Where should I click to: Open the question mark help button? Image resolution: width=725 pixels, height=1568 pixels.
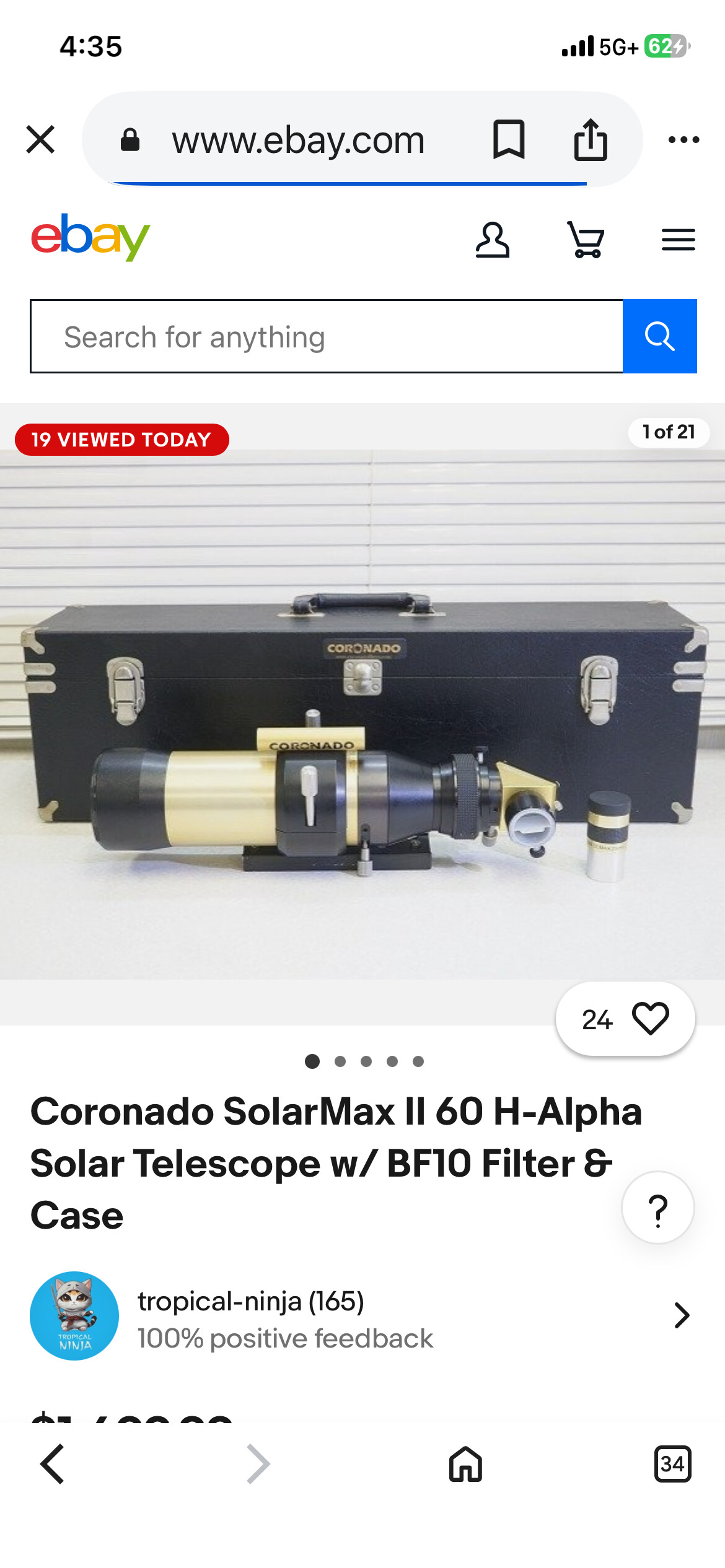point(657,1208)
